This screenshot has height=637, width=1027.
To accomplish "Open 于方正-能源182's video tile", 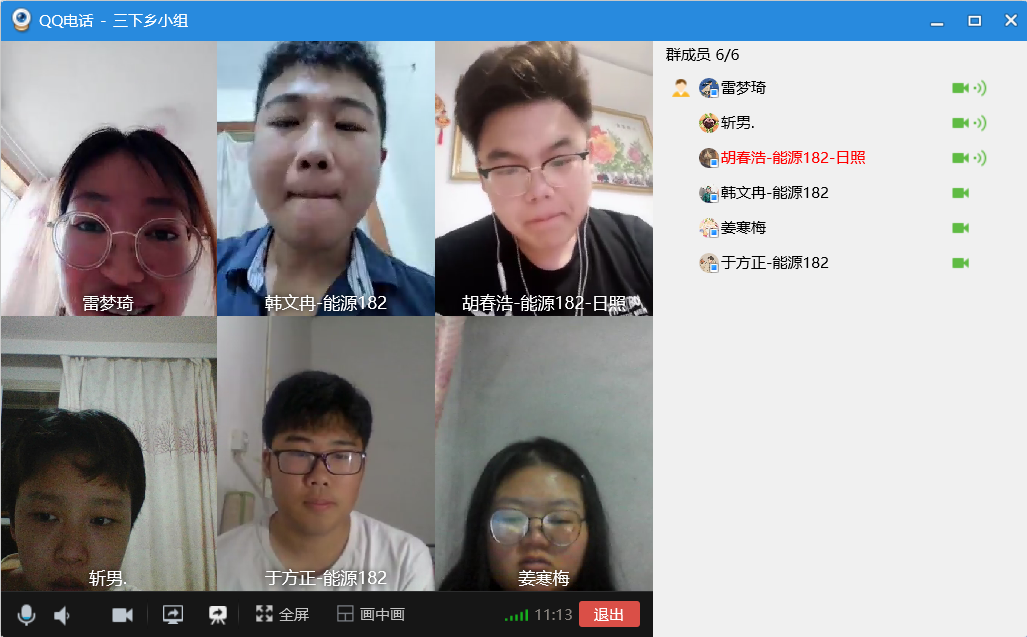I will pos(325,453).
